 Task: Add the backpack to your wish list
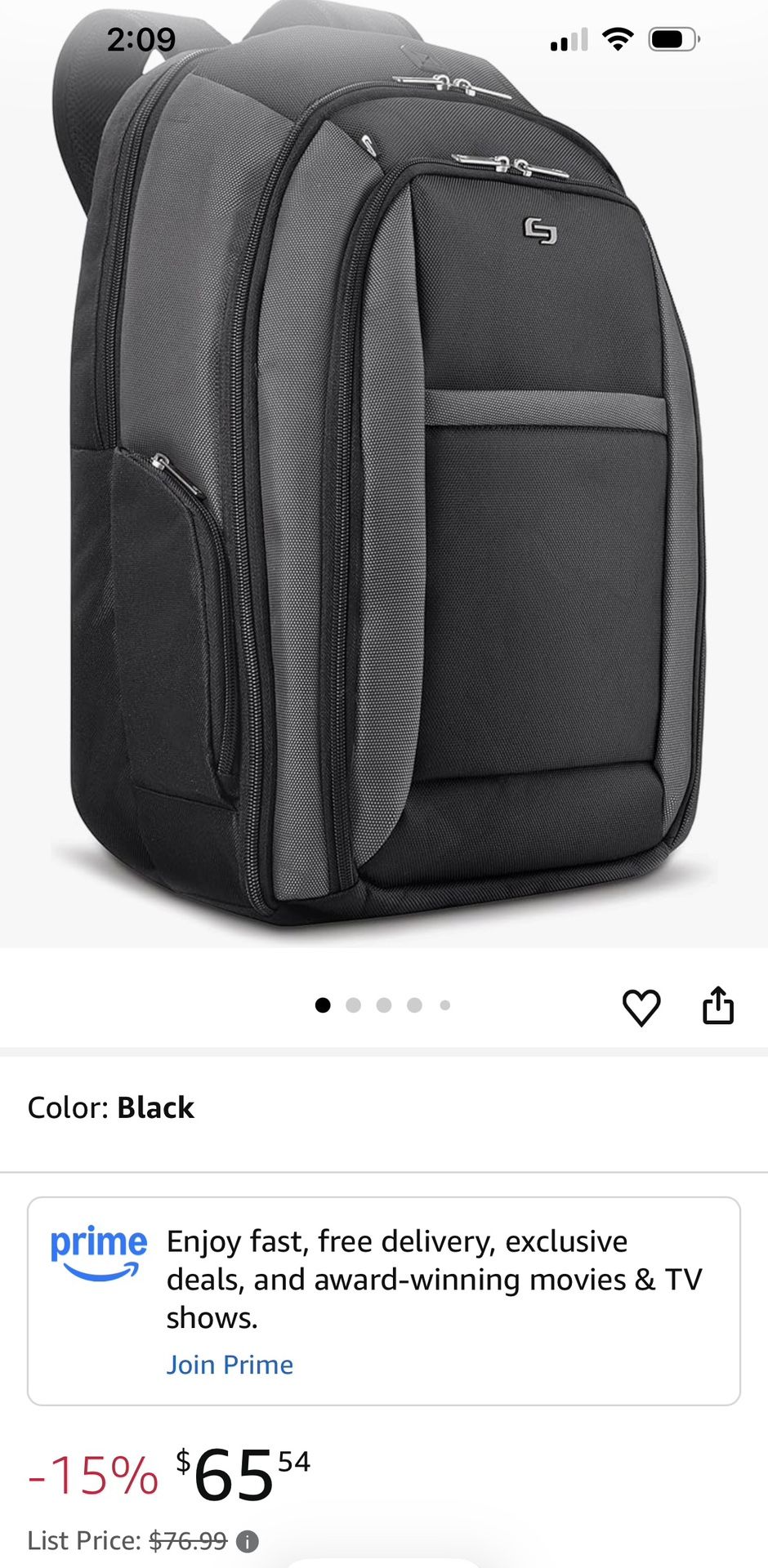pyautogui.click(x=641, y=1007)
